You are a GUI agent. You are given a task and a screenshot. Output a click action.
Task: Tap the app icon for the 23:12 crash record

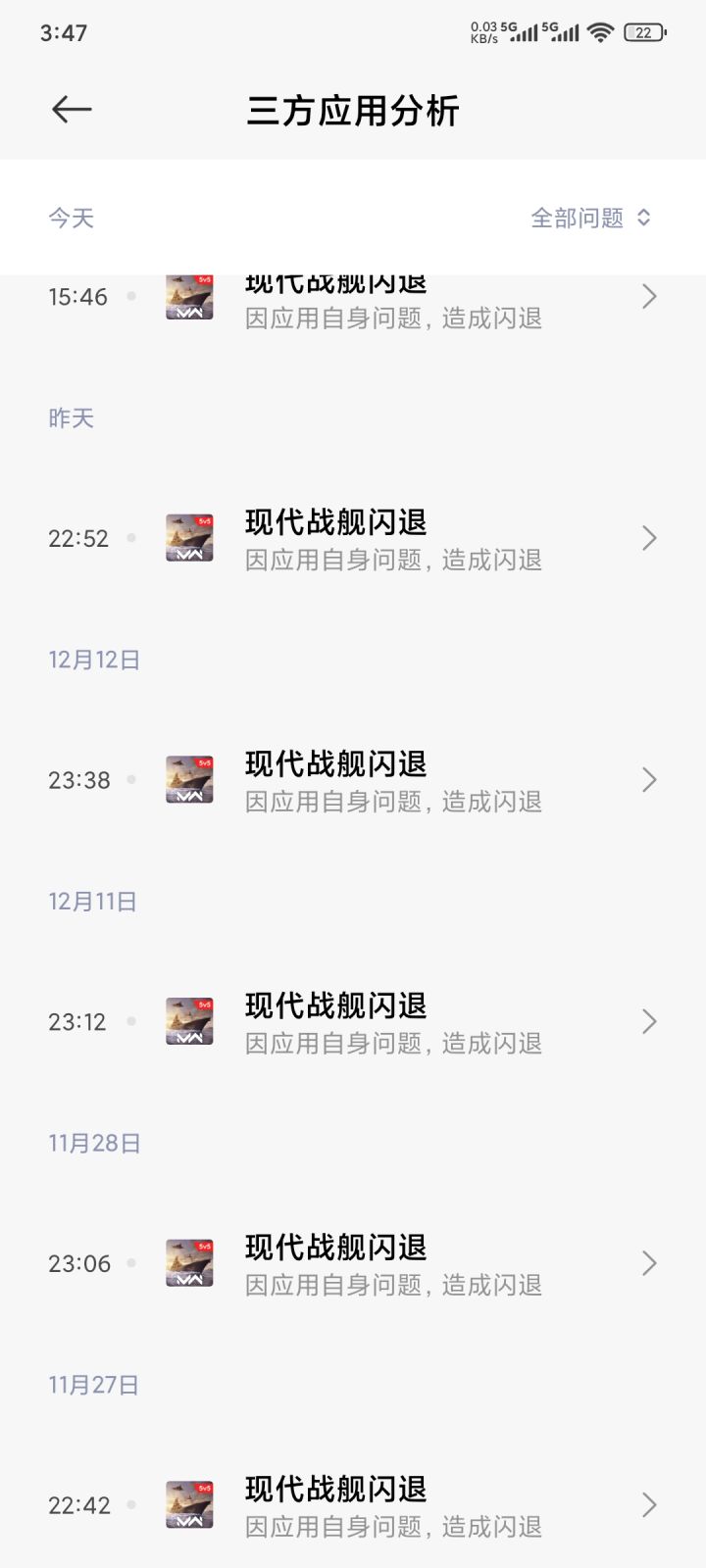(x=188, y=1020)
